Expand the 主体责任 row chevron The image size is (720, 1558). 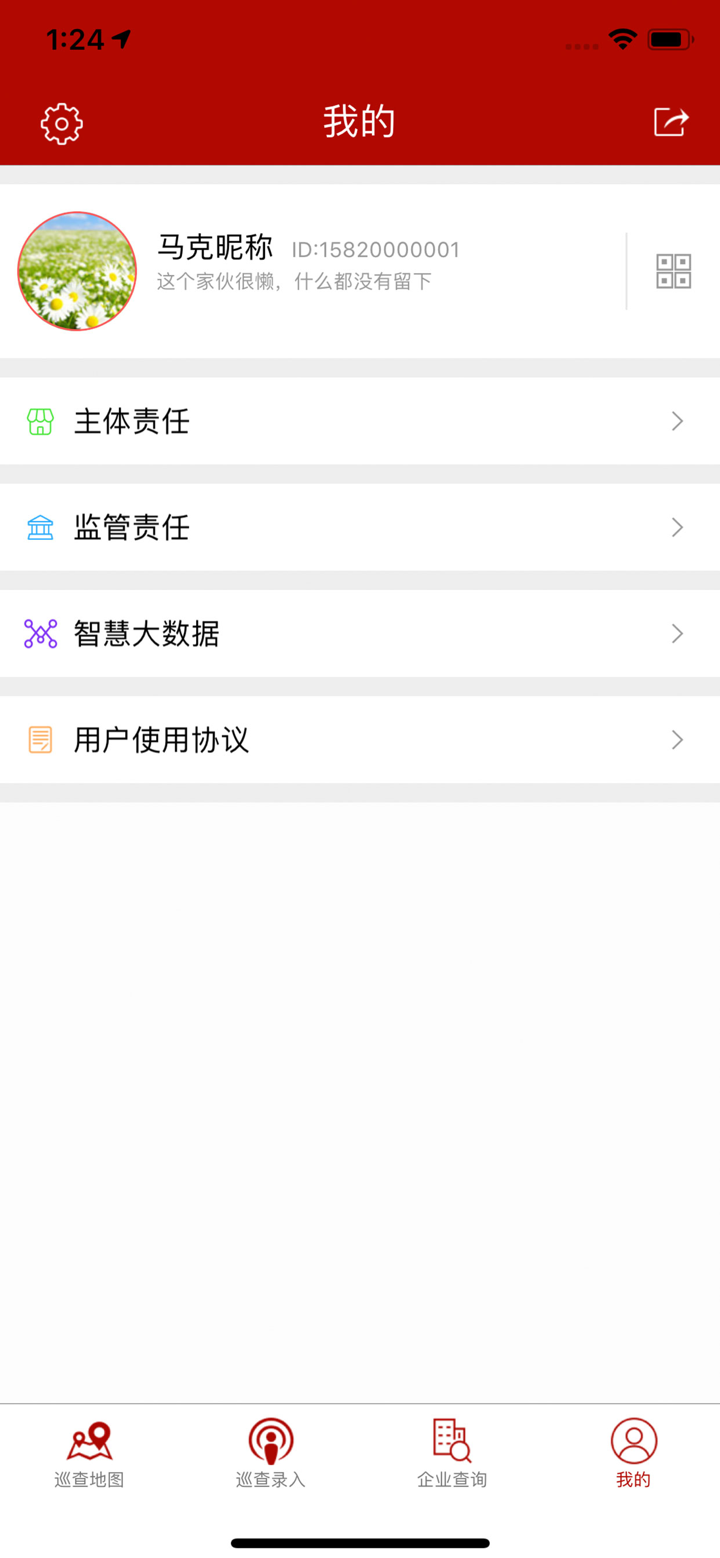(677, 421)
